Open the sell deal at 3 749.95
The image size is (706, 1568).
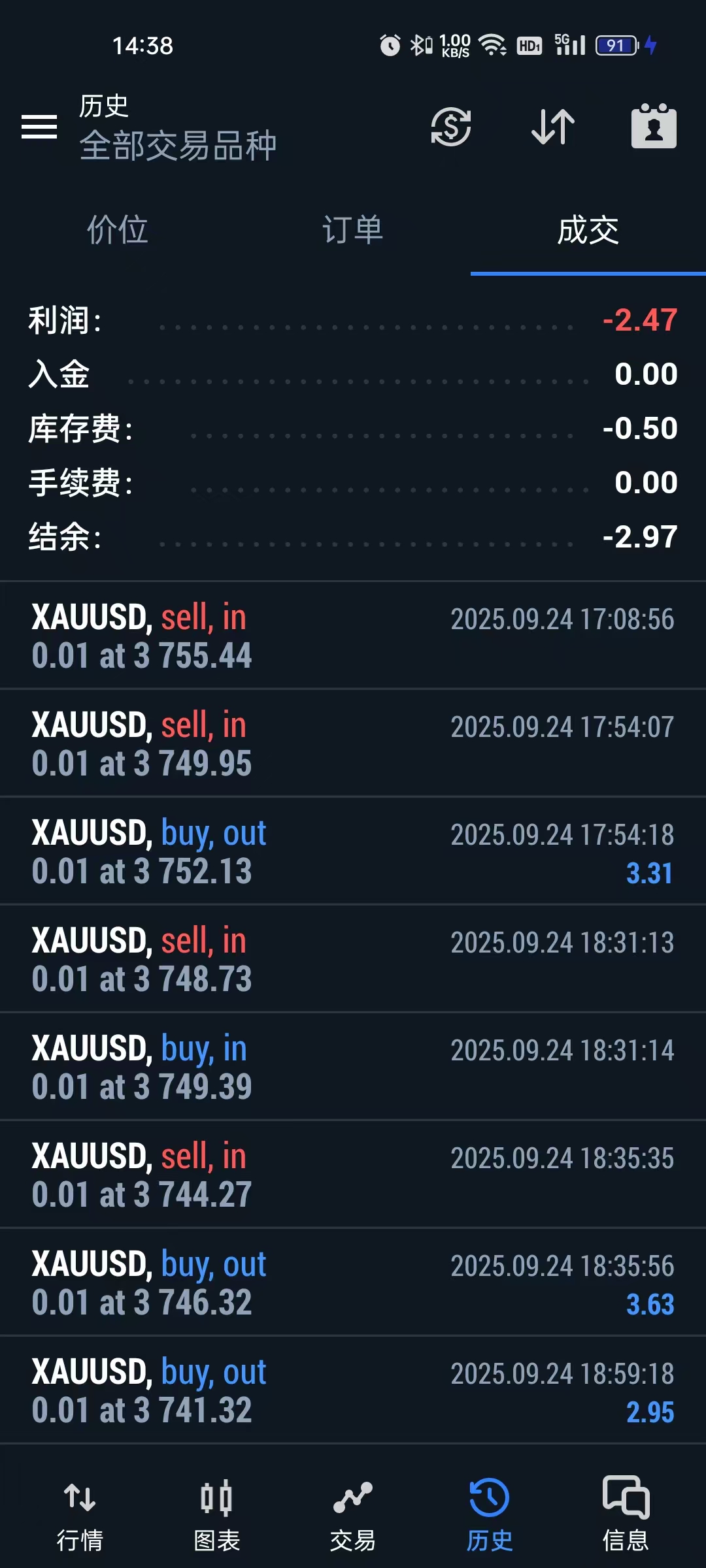(x=353, y=743)
